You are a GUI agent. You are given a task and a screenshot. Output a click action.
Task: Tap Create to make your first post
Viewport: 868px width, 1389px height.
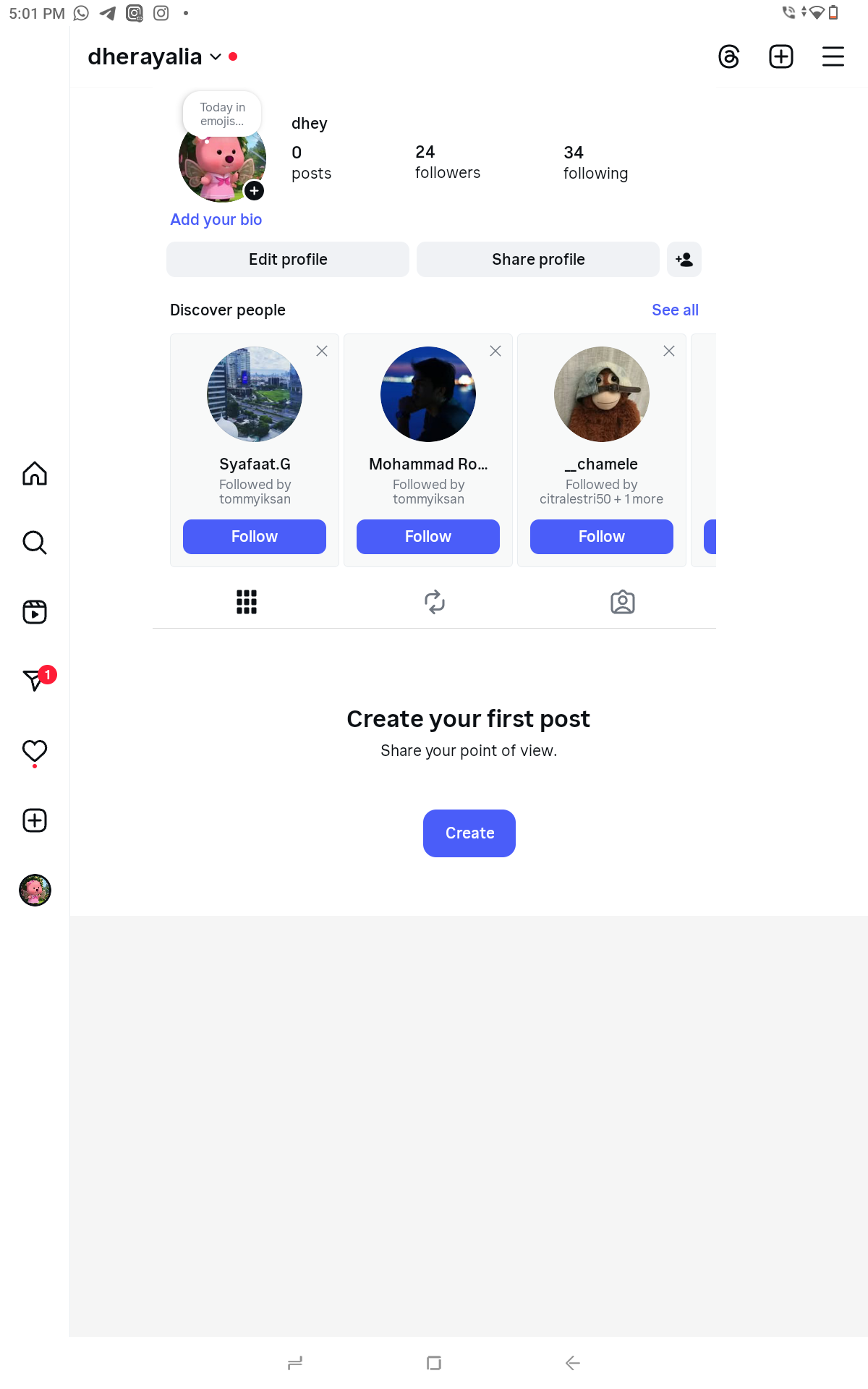[469, 833]
